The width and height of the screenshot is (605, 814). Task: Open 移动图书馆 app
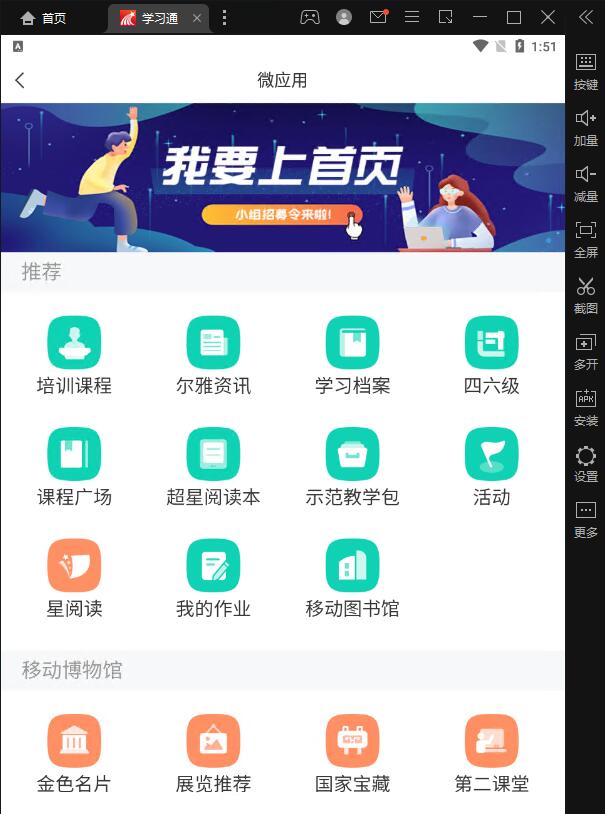point(352,565)
